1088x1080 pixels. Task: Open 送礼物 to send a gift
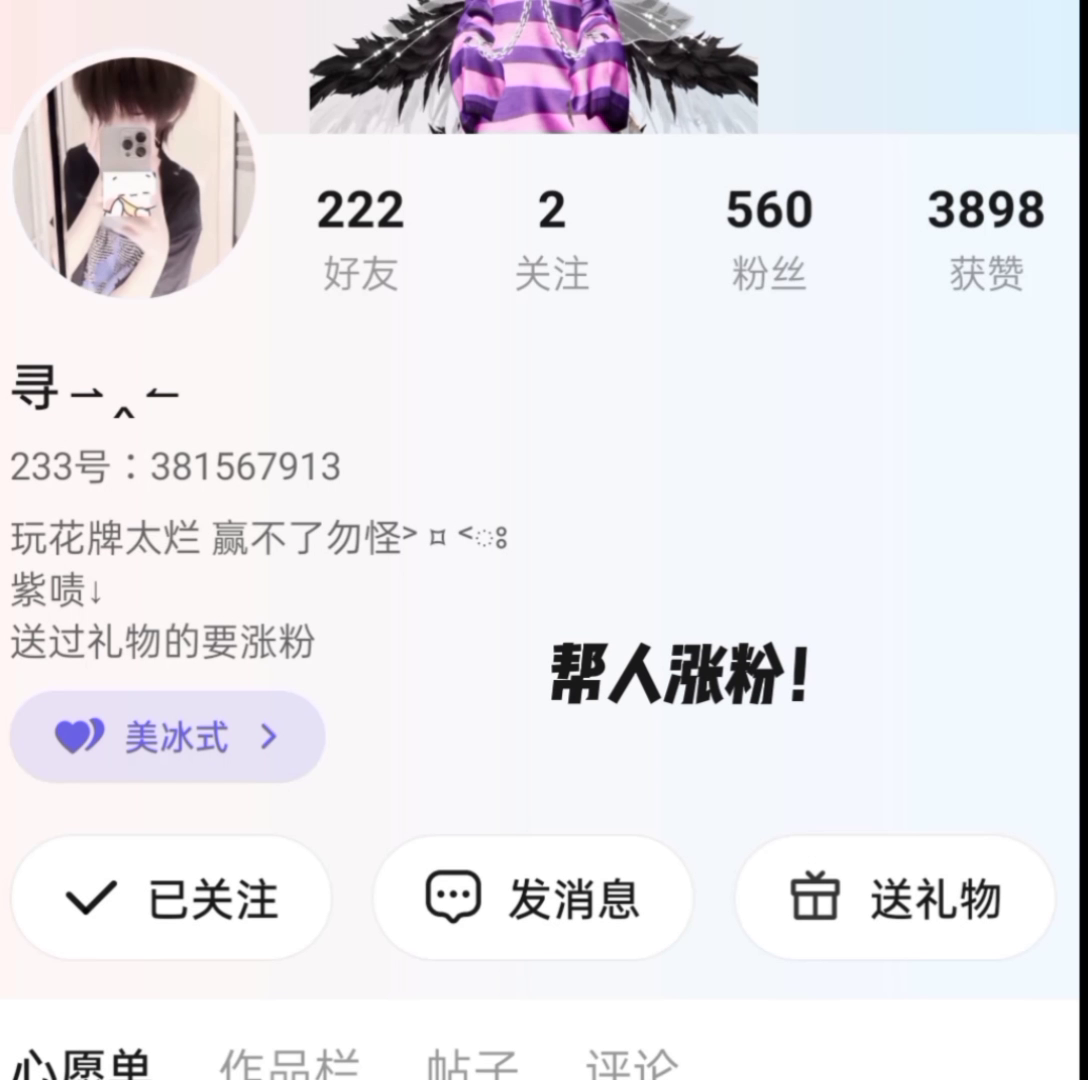pyautogui.click(x=895, y=898)
